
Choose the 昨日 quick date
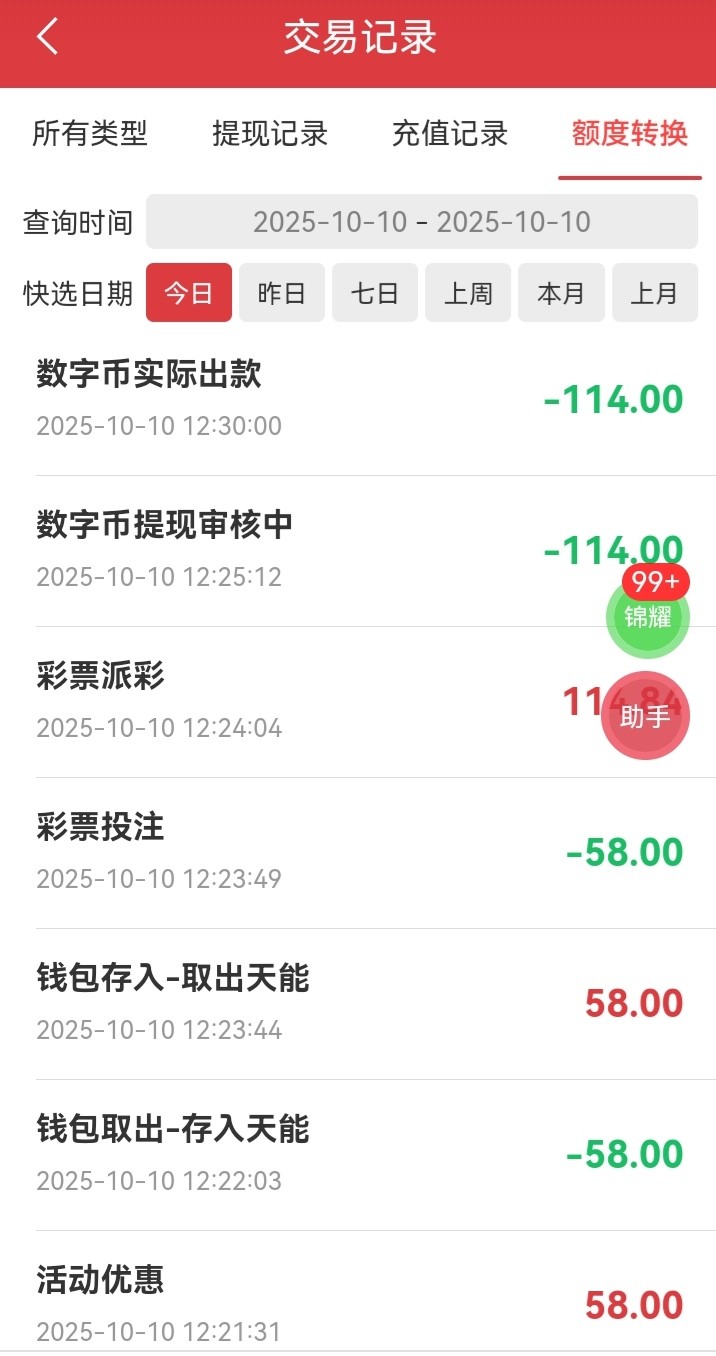[x=282, y=293]
